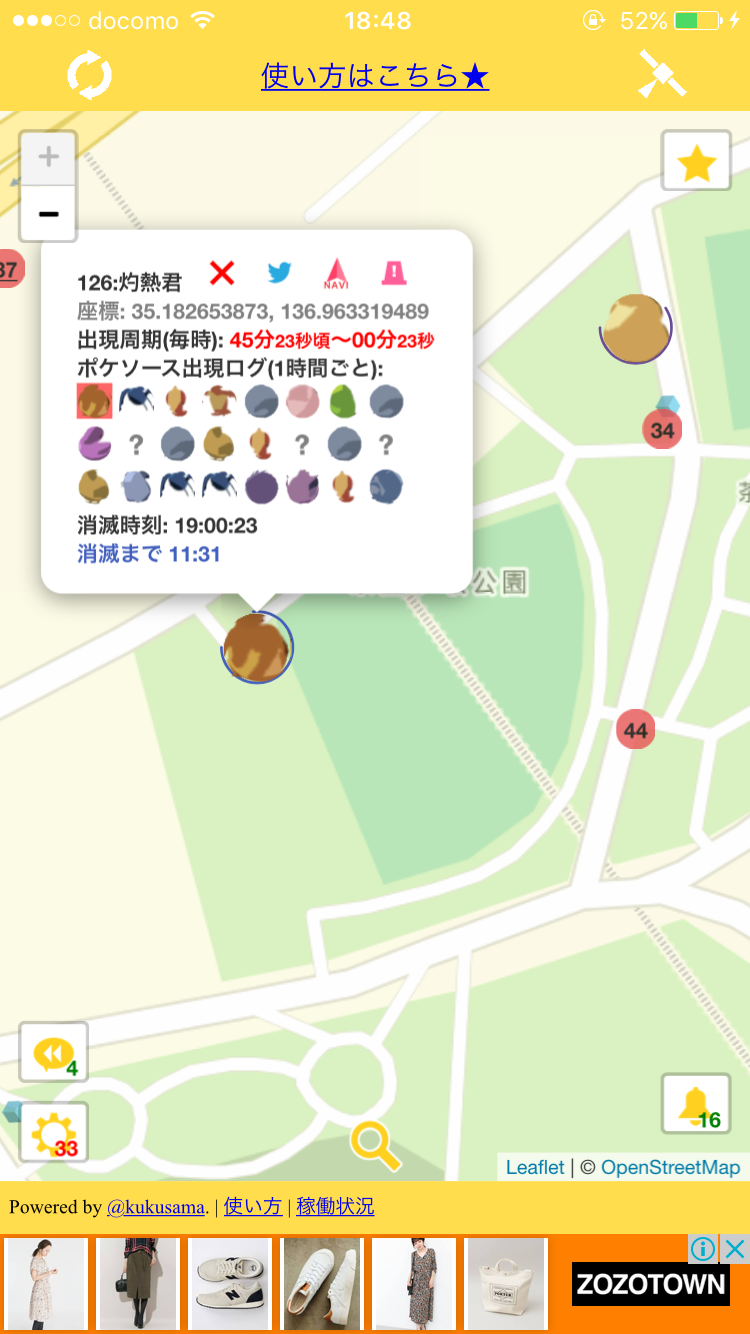Toggle satellite spawn scanning mode
The image size is (750, 1334).
pyautogui.click(x=662, y=74)
